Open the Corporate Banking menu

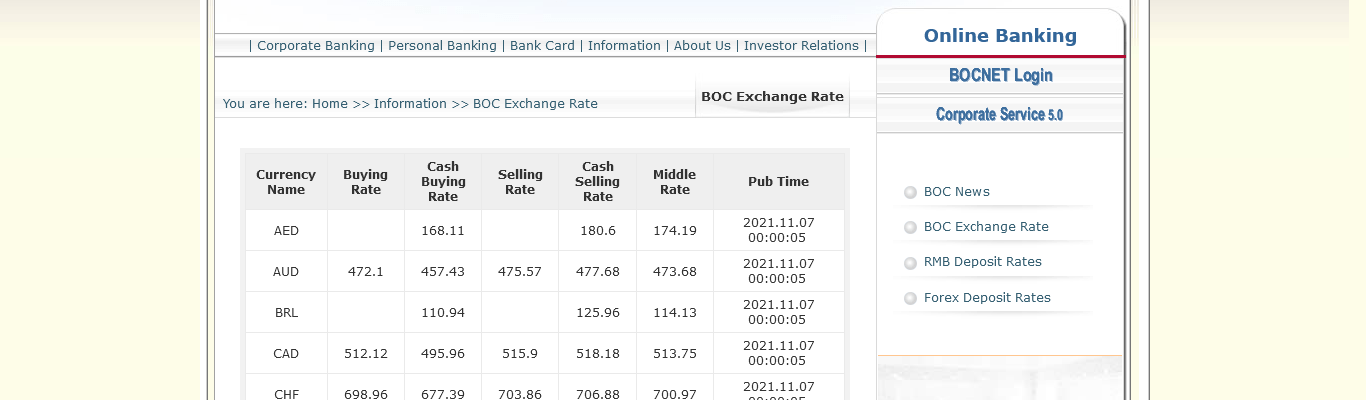[315, 45]
